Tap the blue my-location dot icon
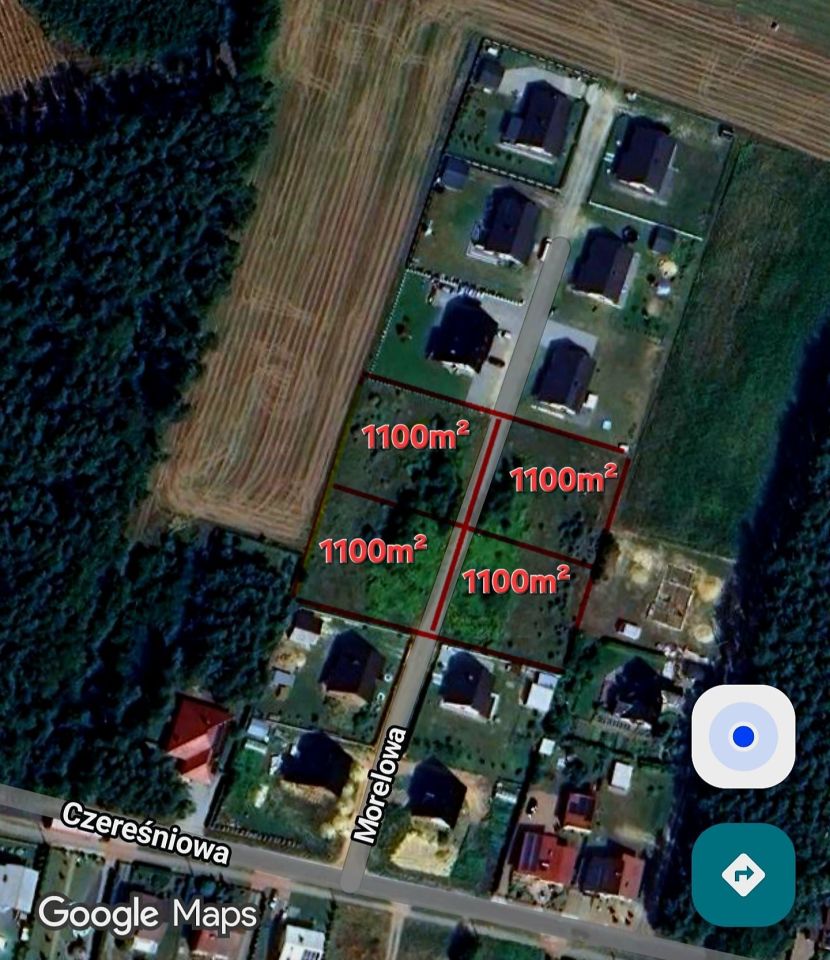Image resolution: width=830 pixels, height=960 pixels. (743, 736)
